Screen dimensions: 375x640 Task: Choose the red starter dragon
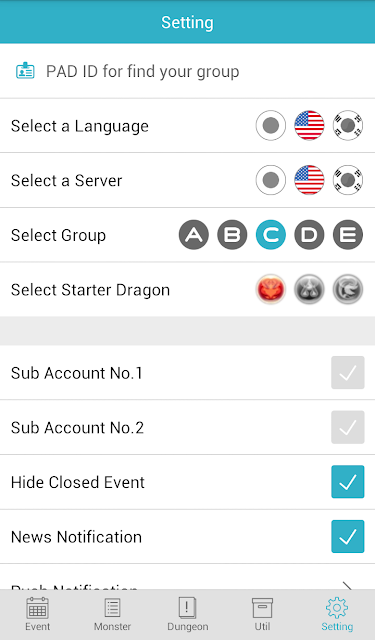pos(271,289)
